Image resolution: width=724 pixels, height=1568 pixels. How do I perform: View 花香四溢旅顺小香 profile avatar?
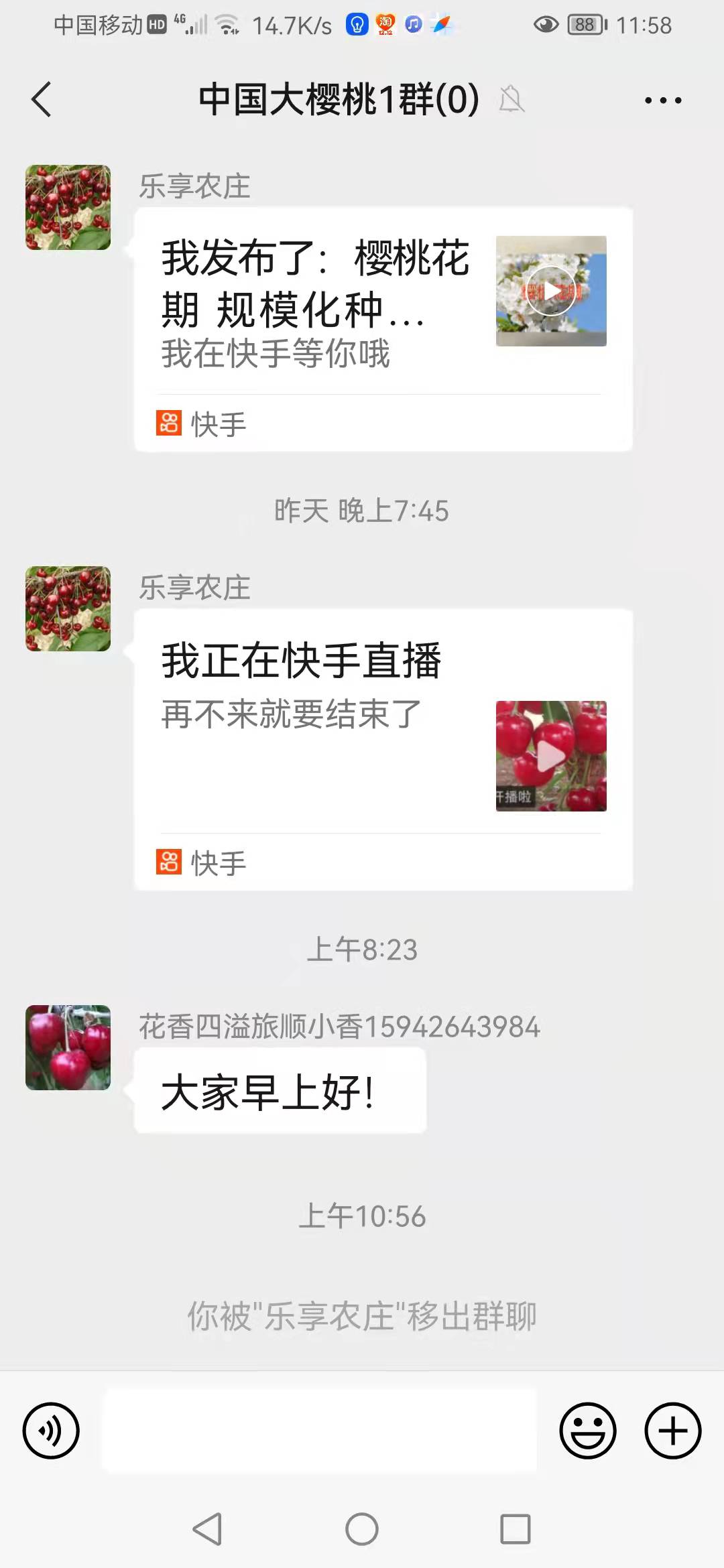tap(68, 1047)
